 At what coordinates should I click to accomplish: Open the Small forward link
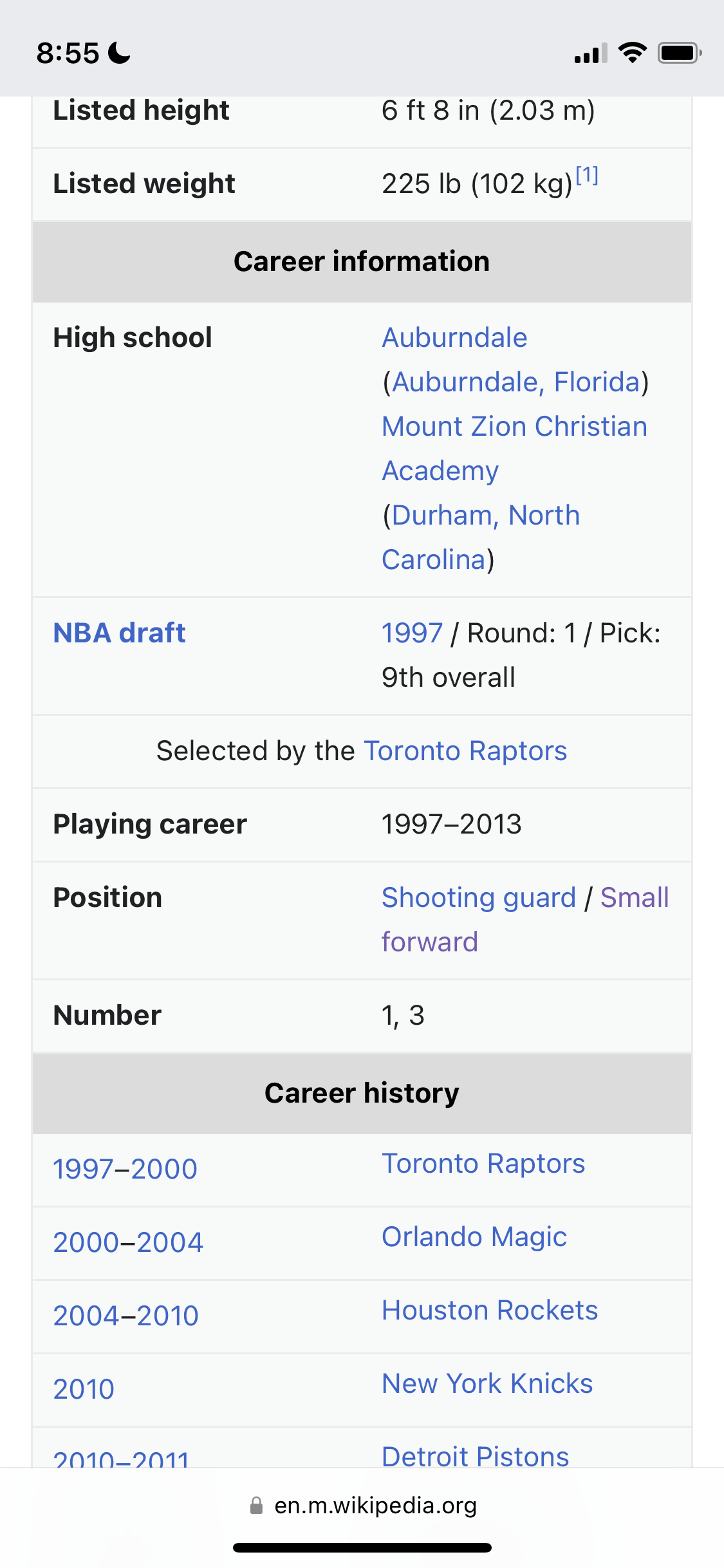coord(634,898)
